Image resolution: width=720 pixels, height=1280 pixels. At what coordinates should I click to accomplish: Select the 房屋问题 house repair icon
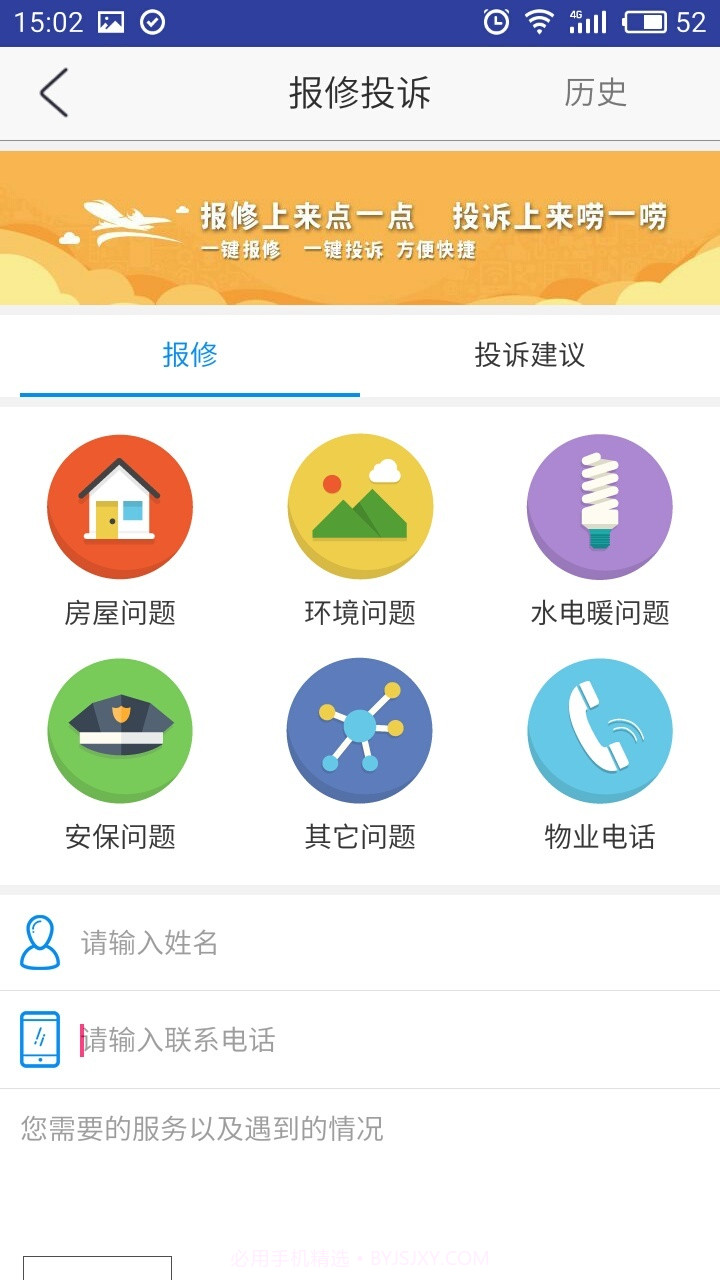click(x=119, y=506)
